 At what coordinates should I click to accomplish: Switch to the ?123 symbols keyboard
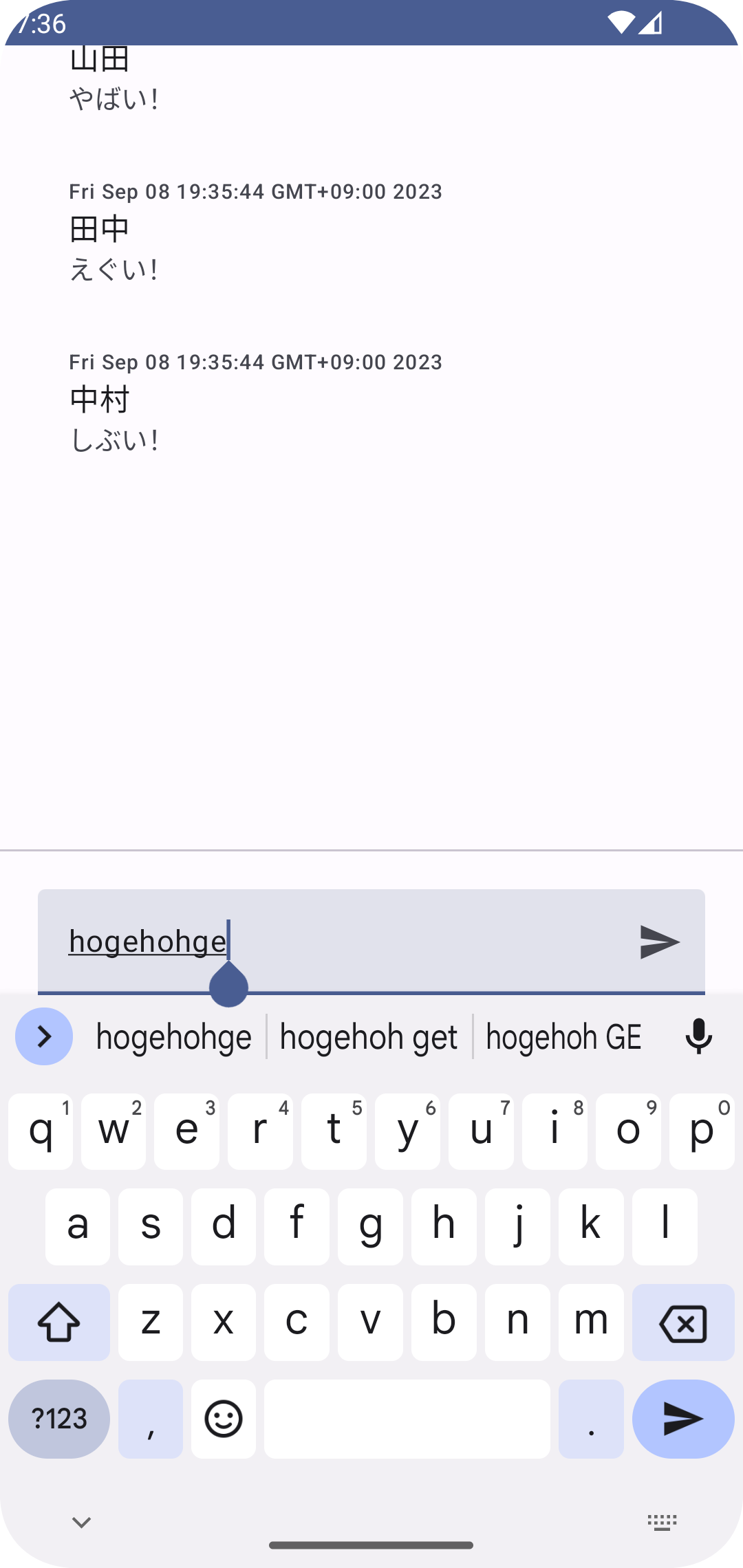click(59, 1419)
